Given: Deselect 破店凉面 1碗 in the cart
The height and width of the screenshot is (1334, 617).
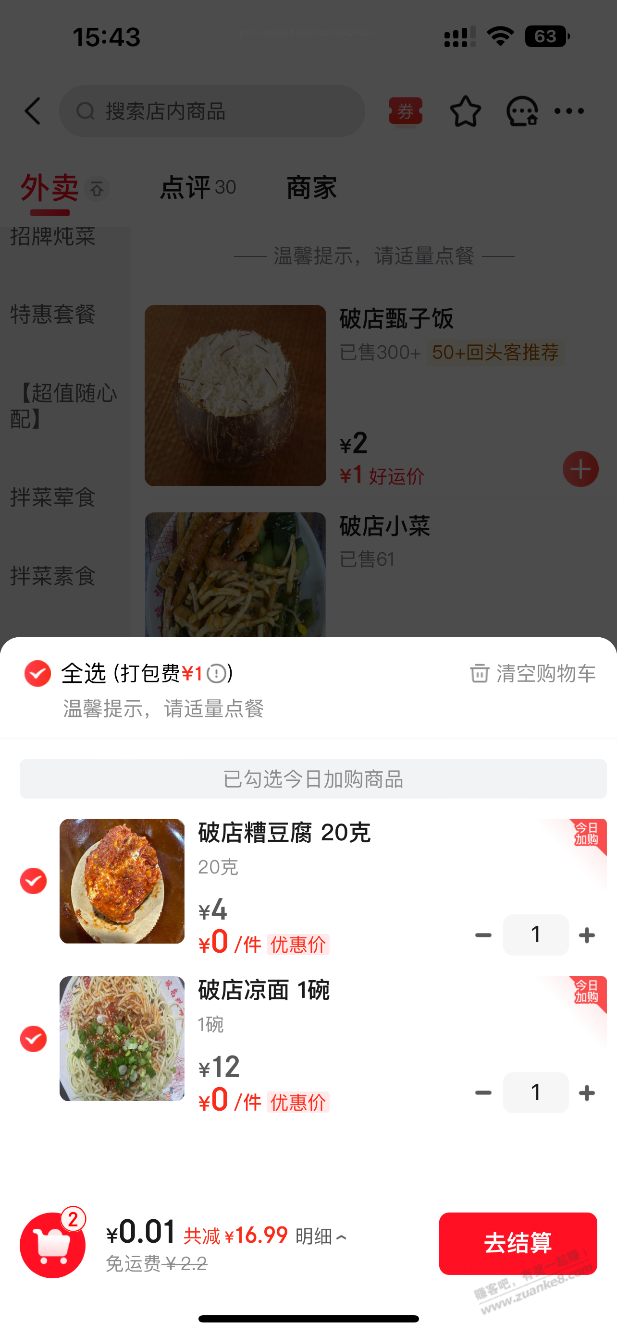Looking at the screenshot, I should pyautogui.click(x=34, y=1039).
